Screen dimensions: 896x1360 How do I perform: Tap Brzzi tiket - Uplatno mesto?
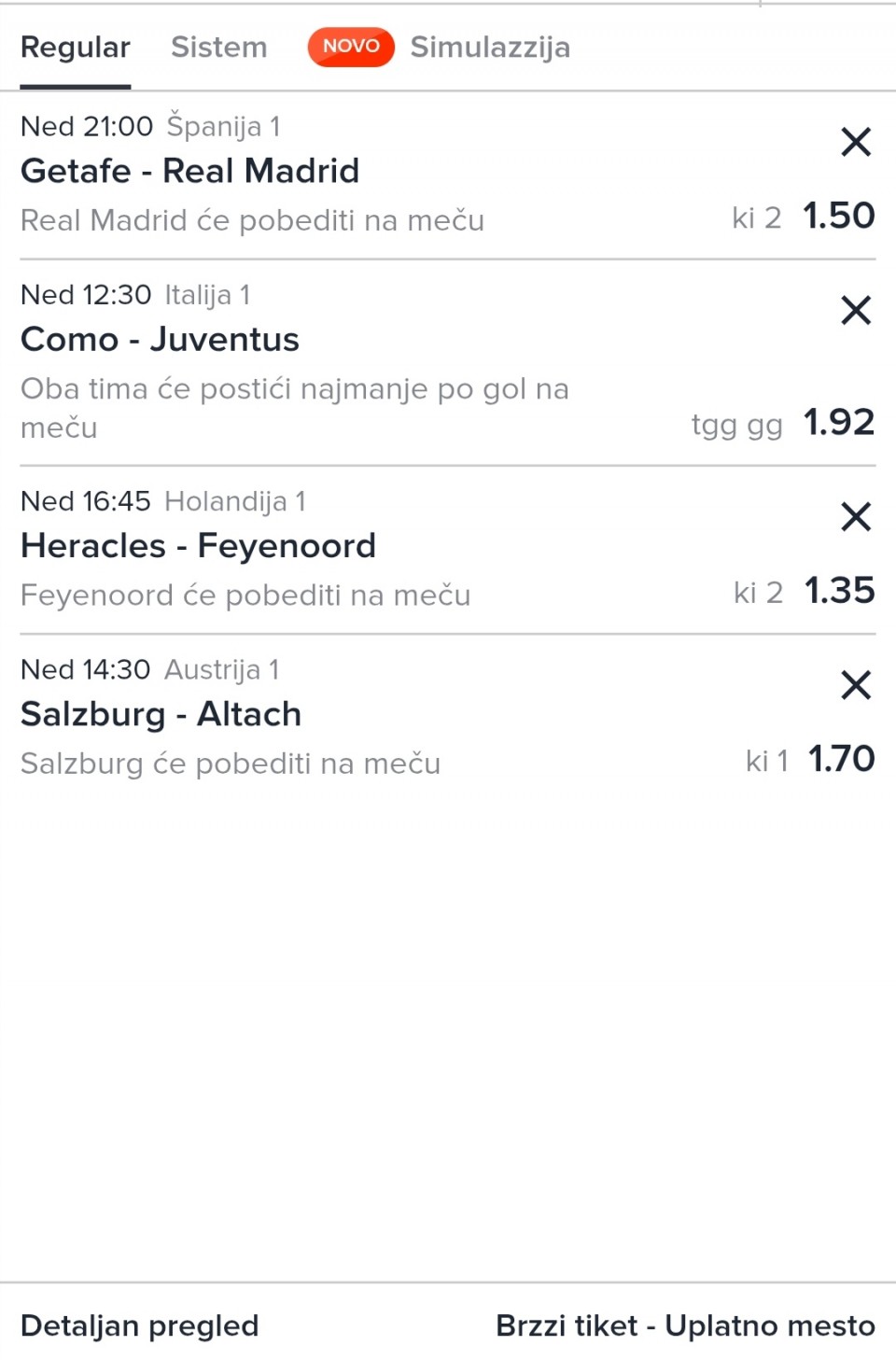685,1325
